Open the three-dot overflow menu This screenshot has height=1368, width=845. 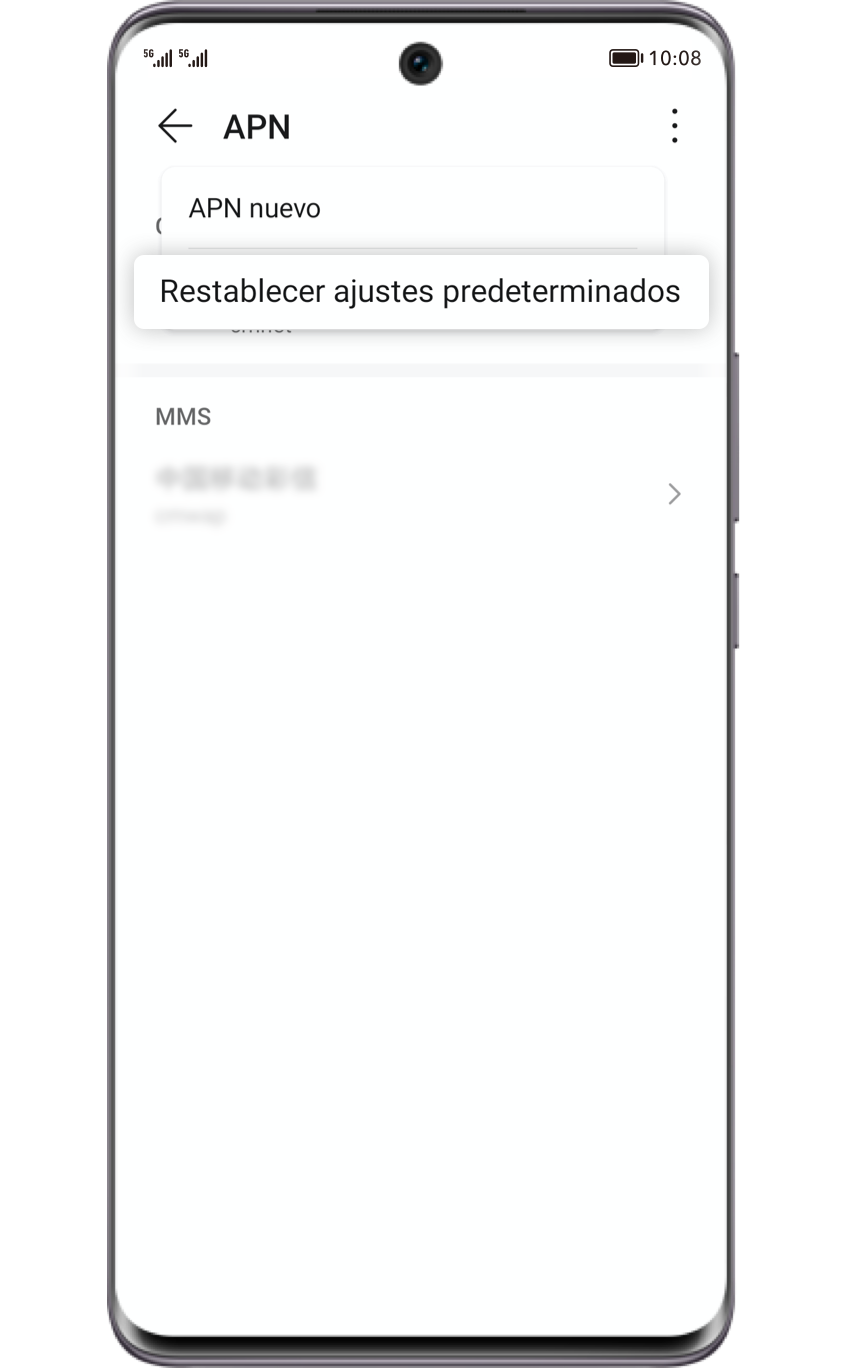tap(675, 126)
